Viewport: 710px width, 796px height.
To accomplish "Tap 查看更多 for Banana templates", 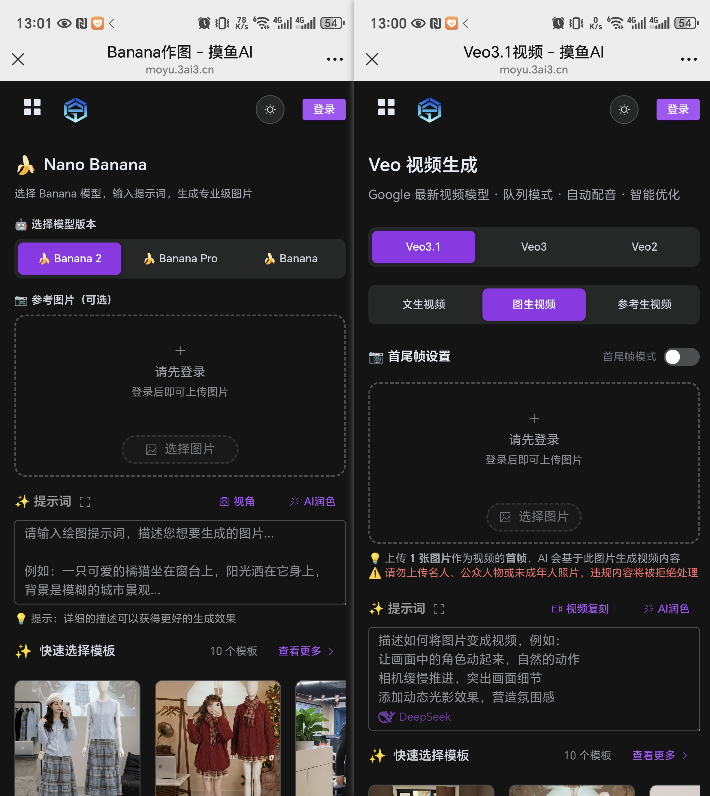I will point(306,651).
